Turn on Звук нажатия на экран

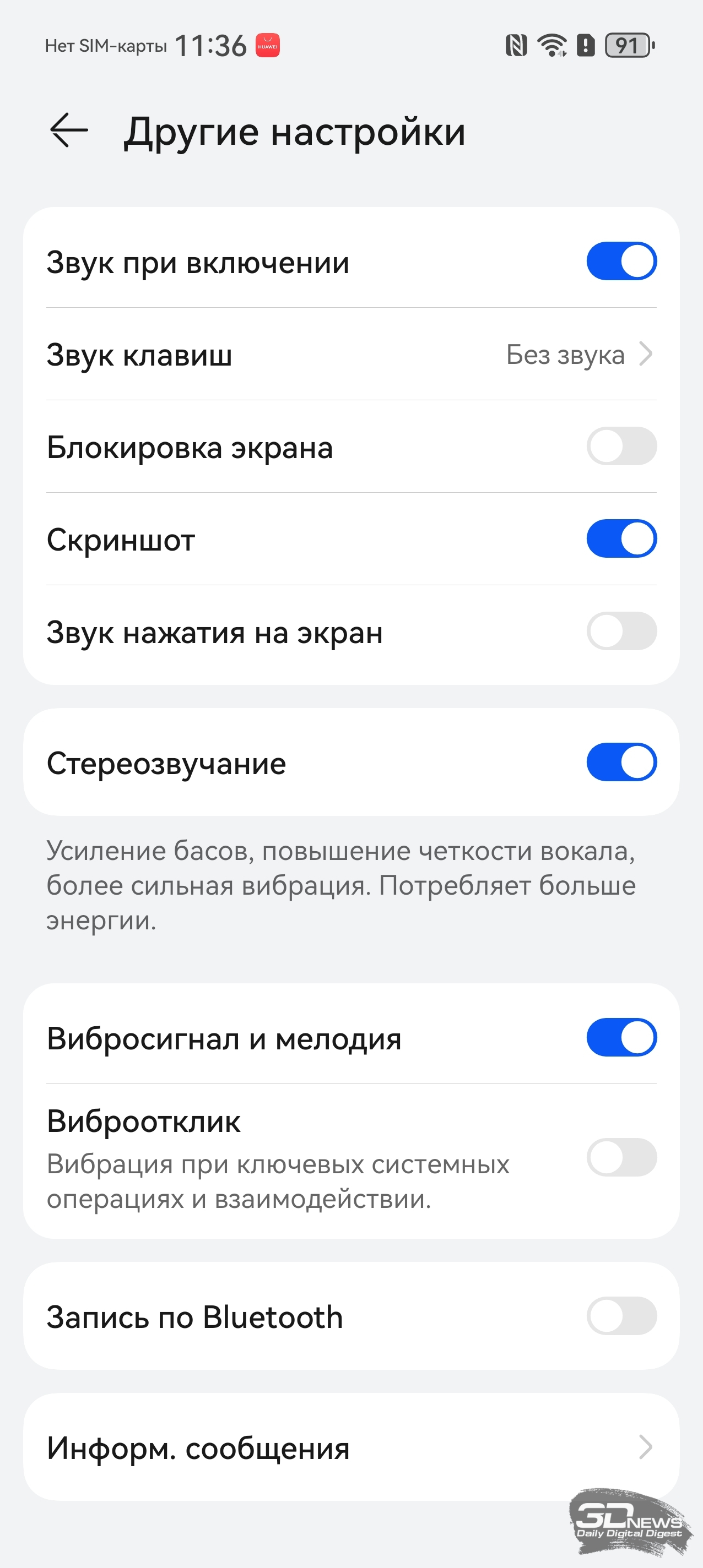click(621, 631)
